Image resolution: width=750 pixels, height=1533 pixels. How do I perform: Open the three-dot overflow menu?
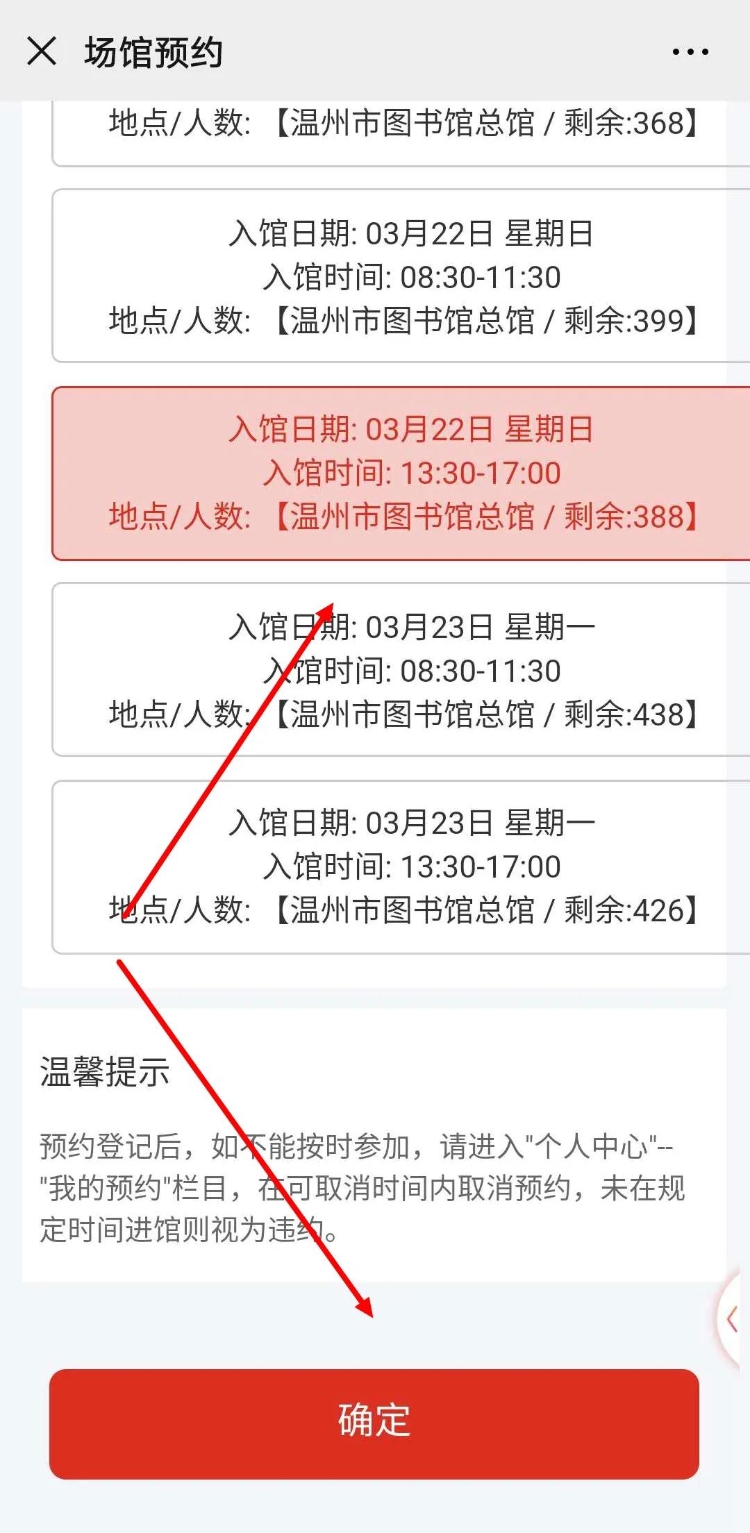click(x=690, y=52)
